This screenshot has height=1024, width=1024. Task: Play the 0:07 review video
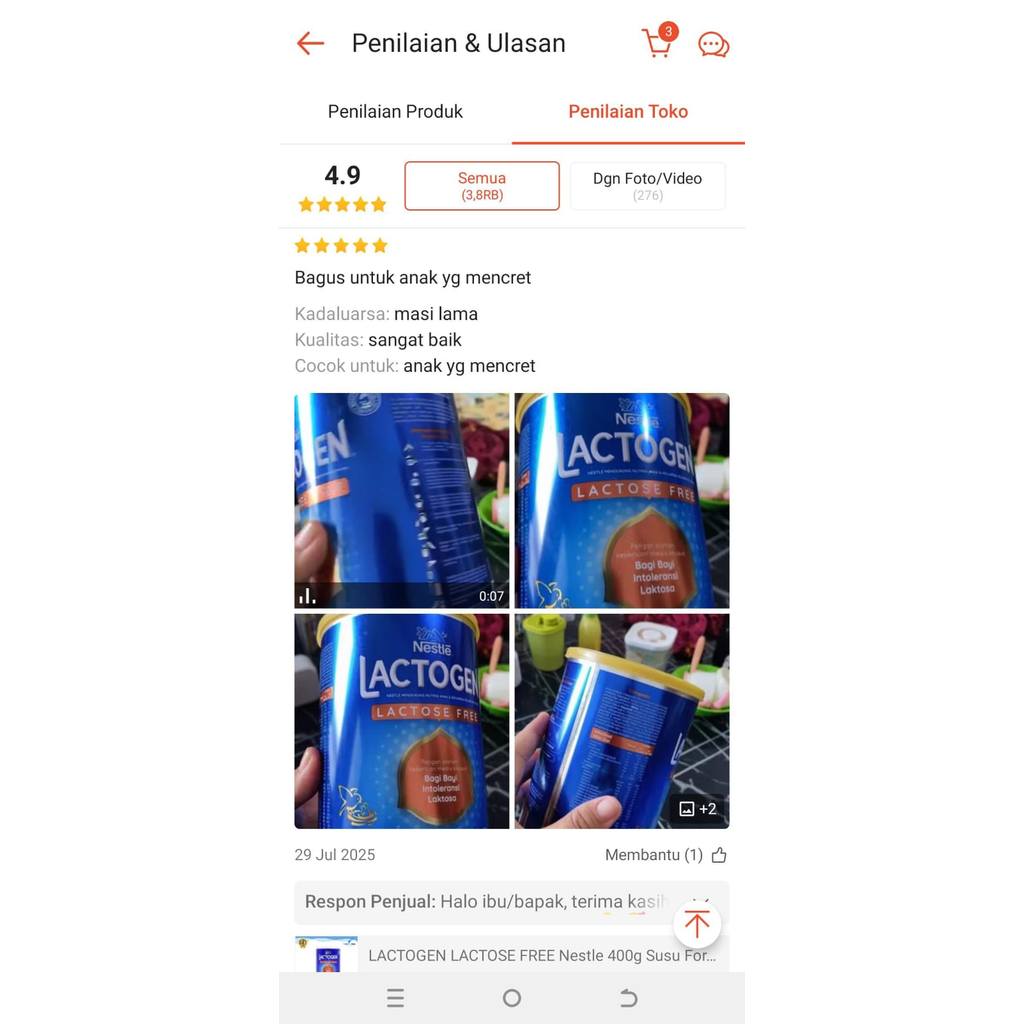(401, 500)
